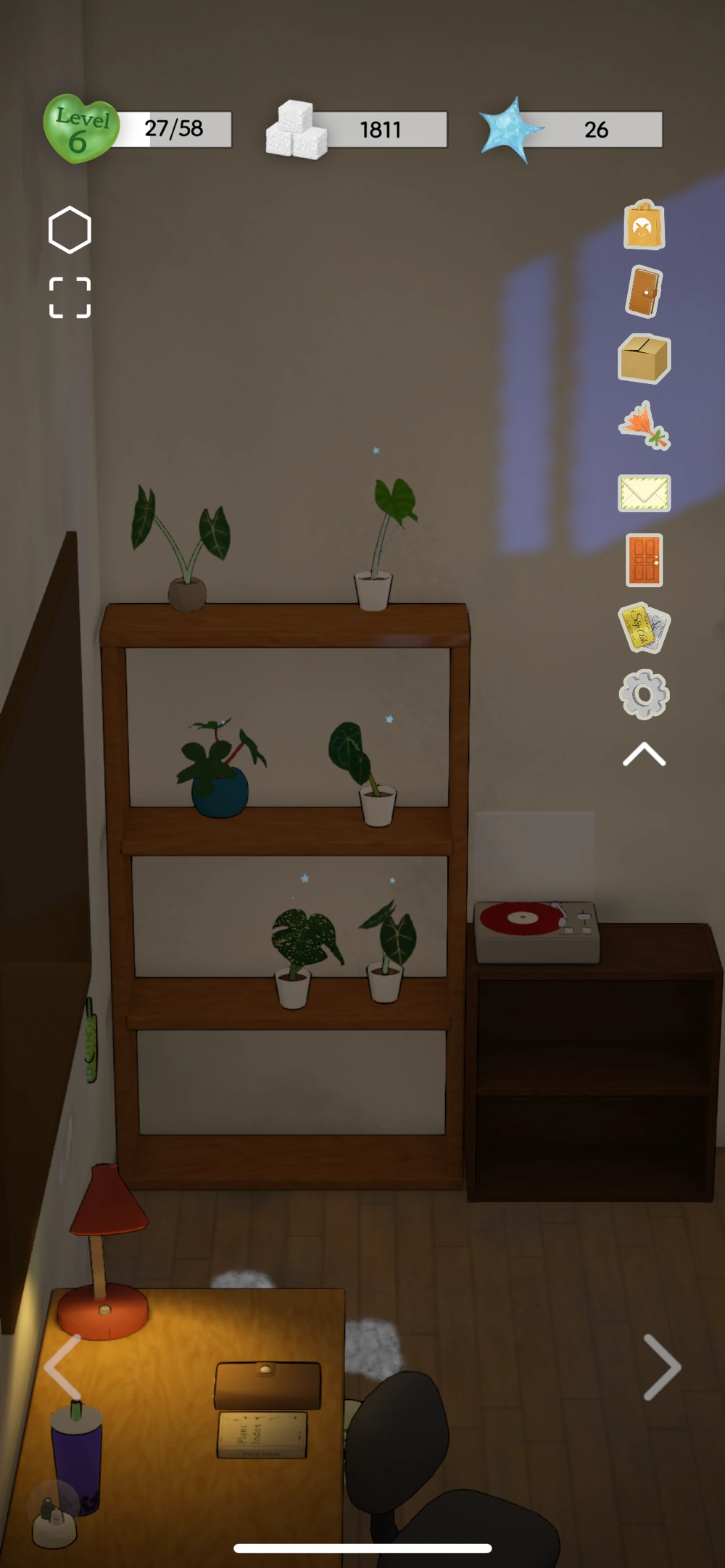Screen dimensions: 725x1568
Task: Open the shopping bag store icon
Action: tap(644, 226)
